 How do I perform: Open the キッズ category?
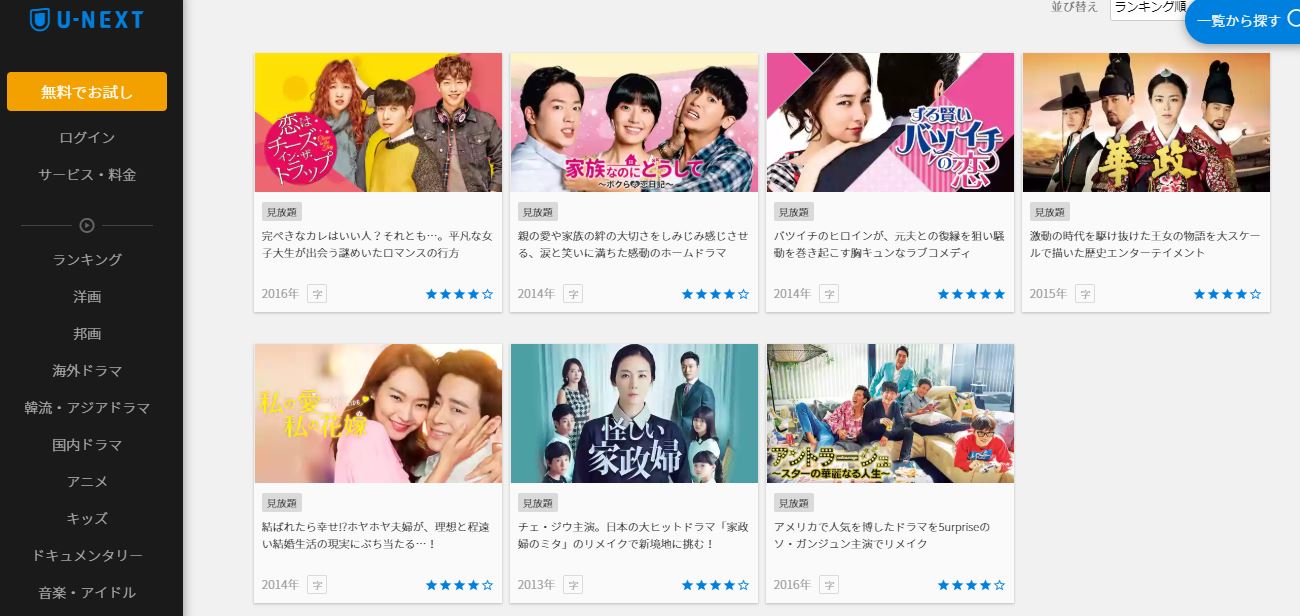pyautogui.click(x=87, y=519)
